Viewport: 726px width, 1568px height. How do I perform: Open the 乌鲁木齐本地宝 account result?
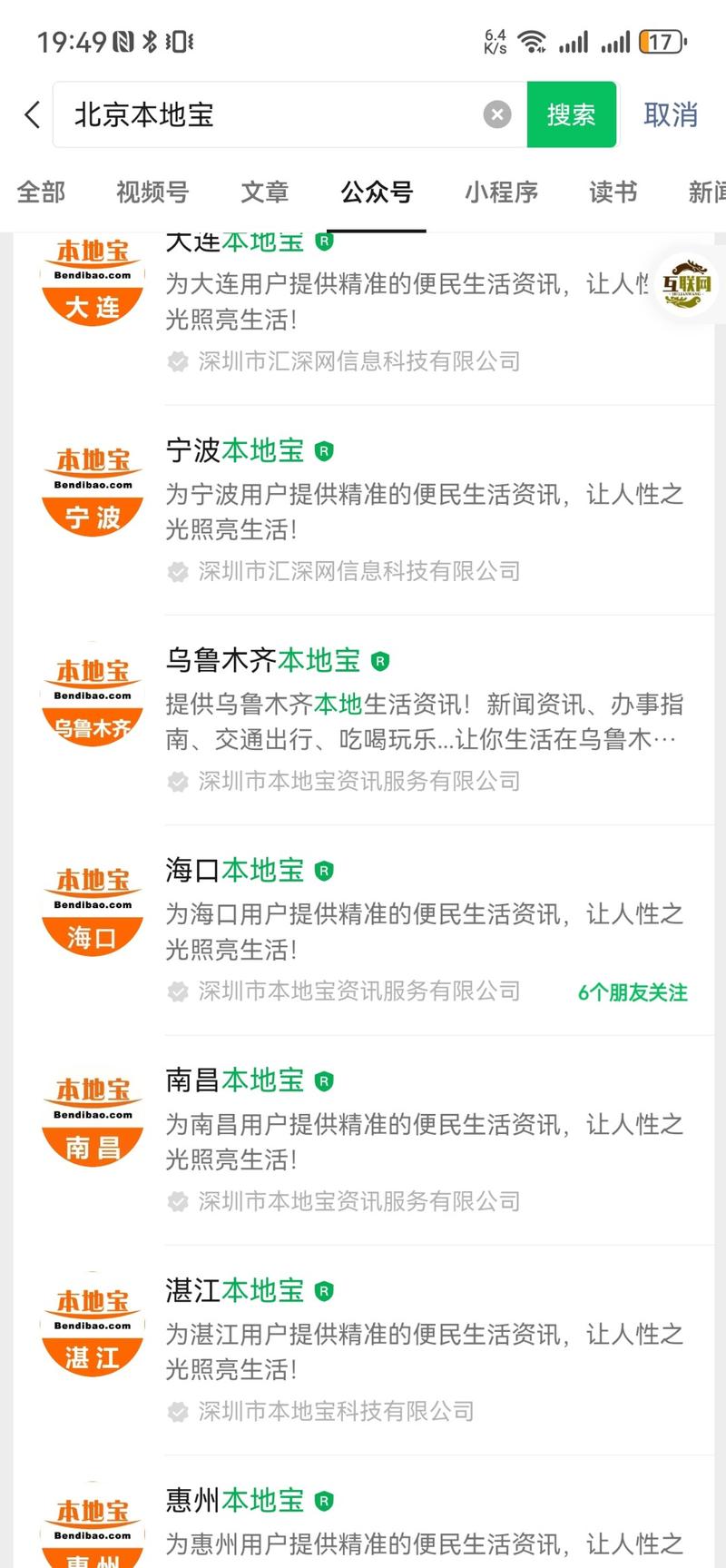(x=363, y=720)
